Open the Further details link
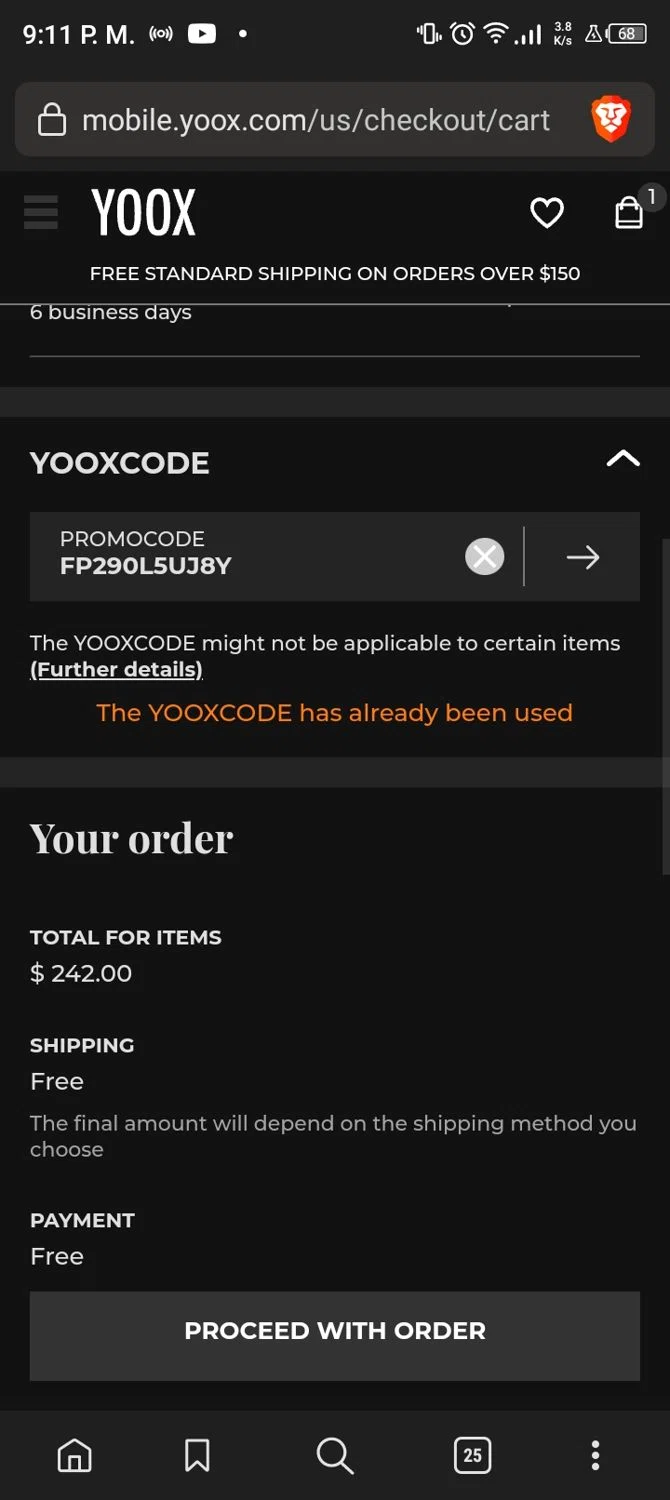The height and width of the screenshot is (1500, 670). coord(116,670)
